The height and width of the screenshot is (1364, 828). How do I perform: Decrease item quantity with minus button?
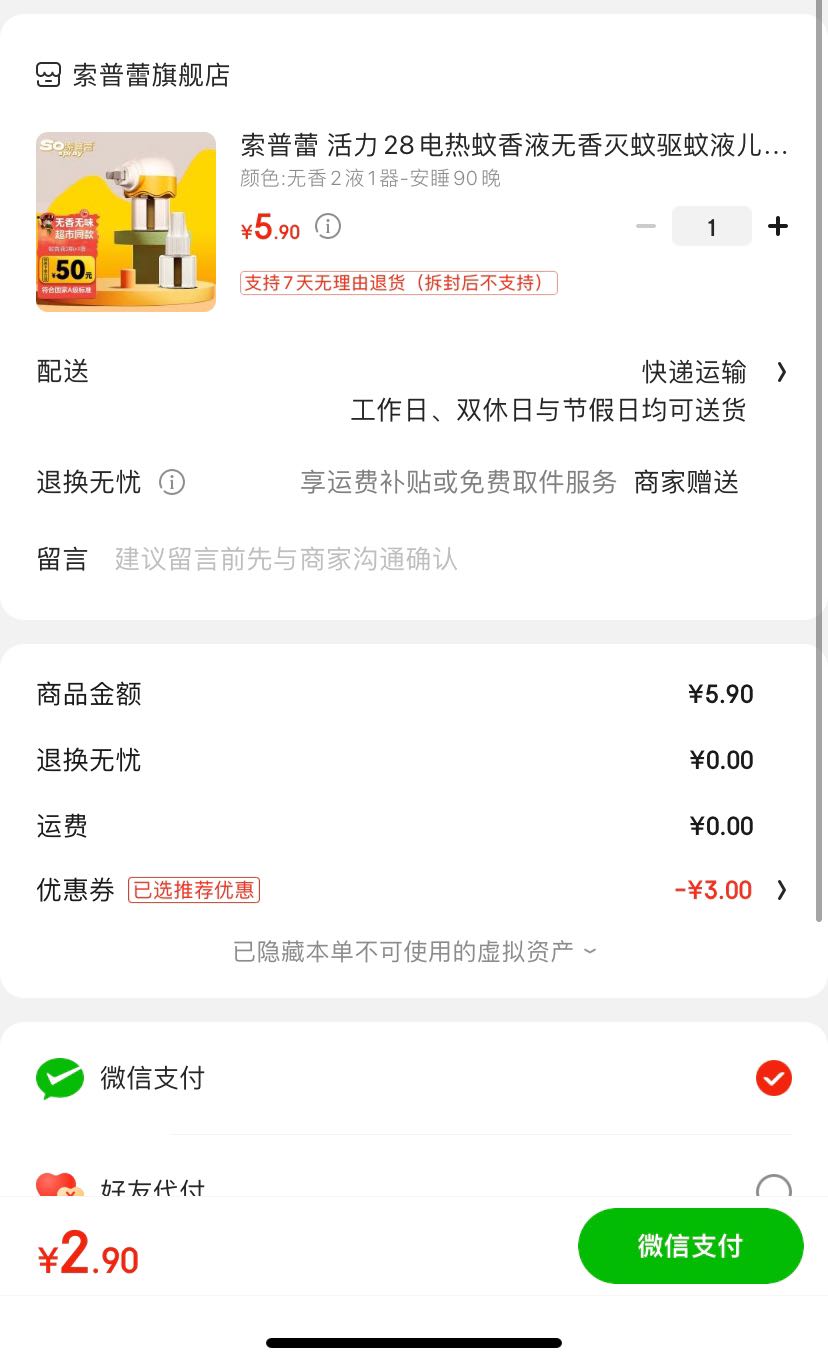coord(646,226)
